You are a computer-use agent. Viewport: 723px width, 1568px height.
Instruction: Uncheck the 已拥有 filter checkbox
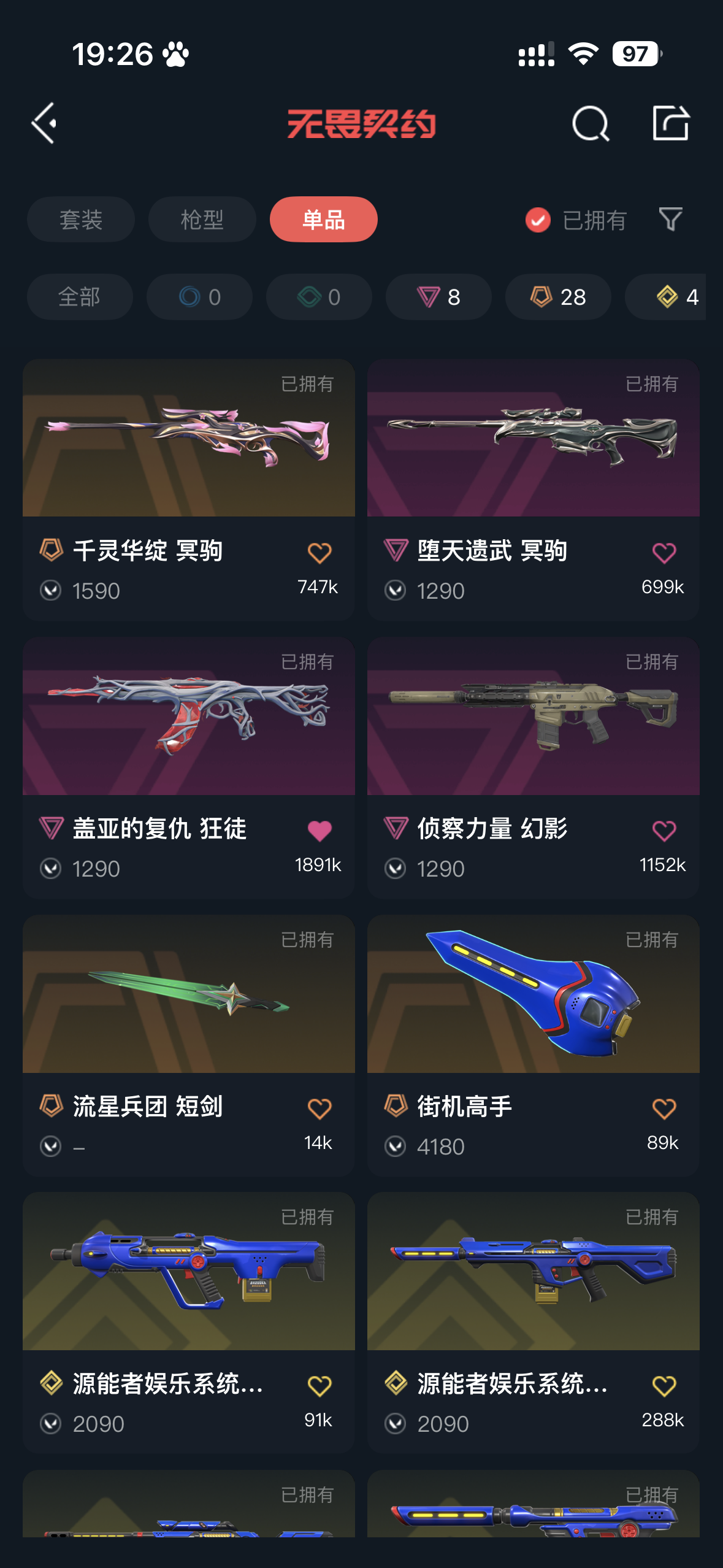pos(538,220)
